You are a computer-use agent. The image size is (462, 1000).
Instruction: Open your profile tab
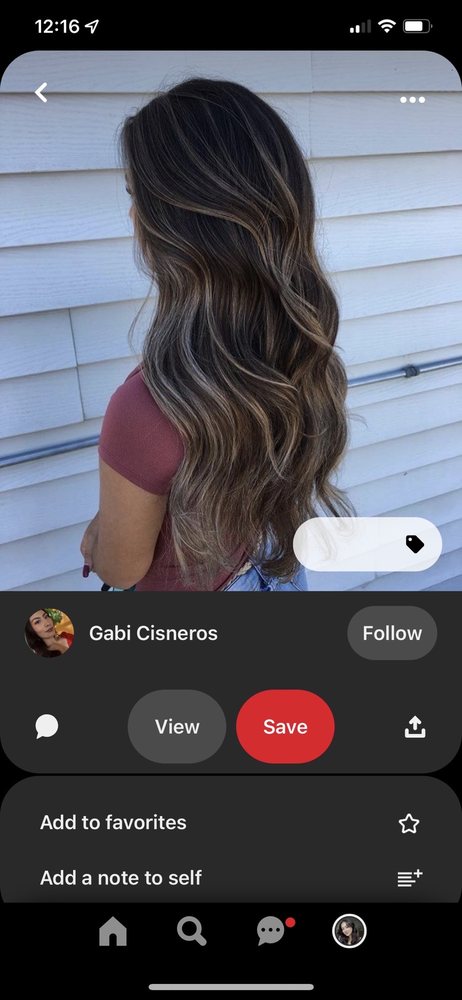pos(349,931)
